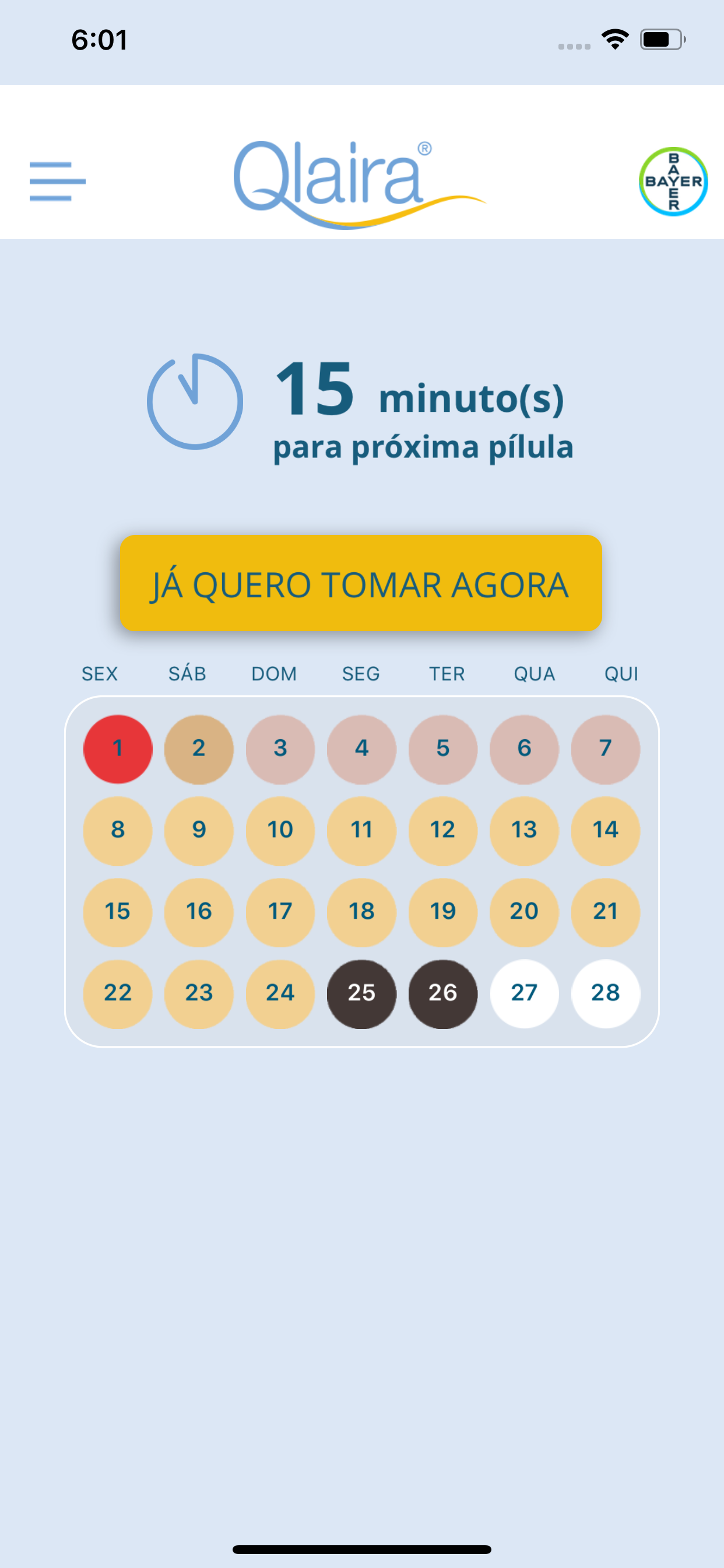Select pill 11 in second row

(x=361, y=830)
